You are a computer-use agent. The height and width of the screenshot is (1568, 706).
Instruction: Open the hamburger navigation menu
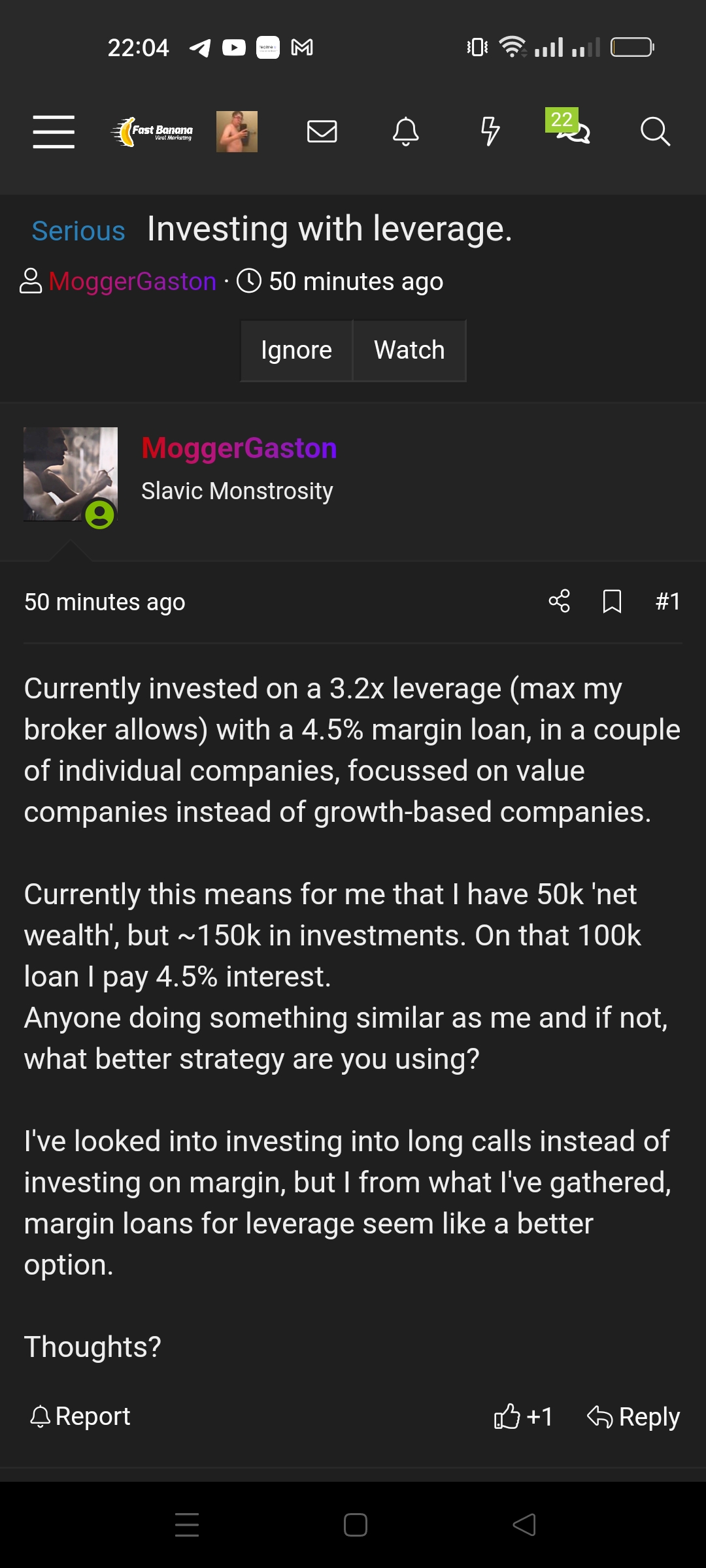(53, 132)
